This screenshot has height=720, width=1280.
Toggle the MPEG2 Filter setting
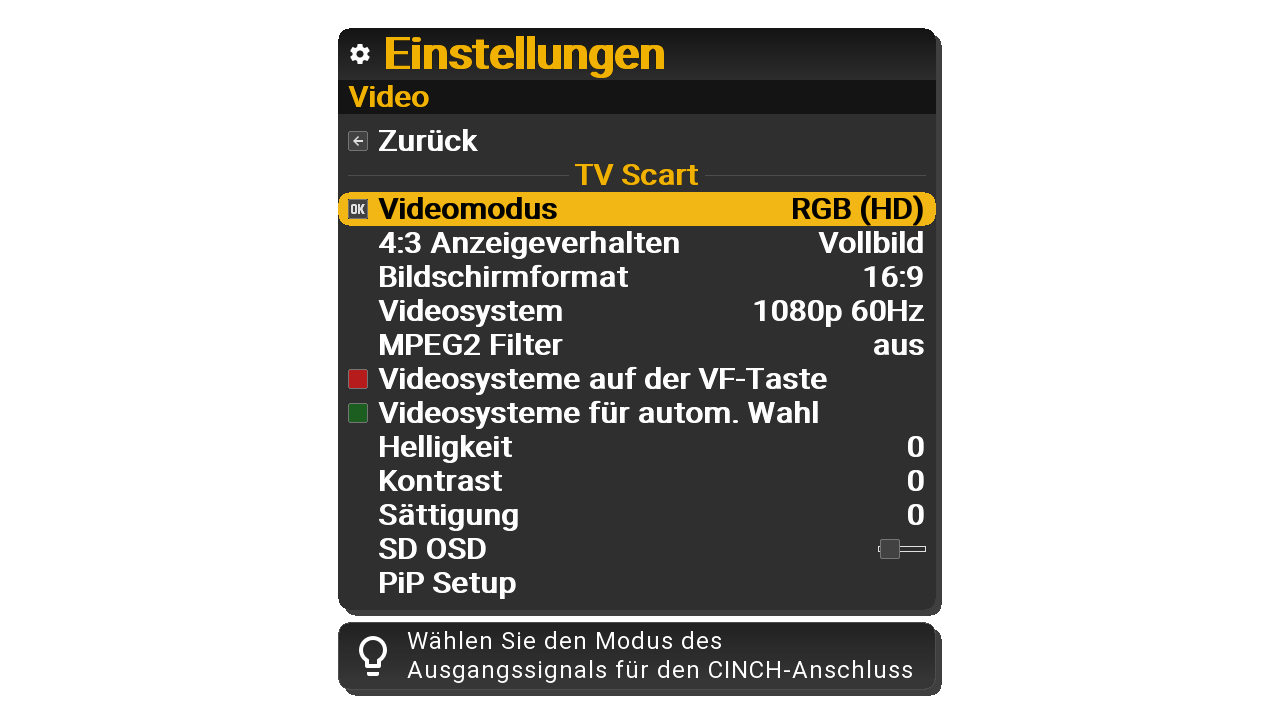(636, 345)
